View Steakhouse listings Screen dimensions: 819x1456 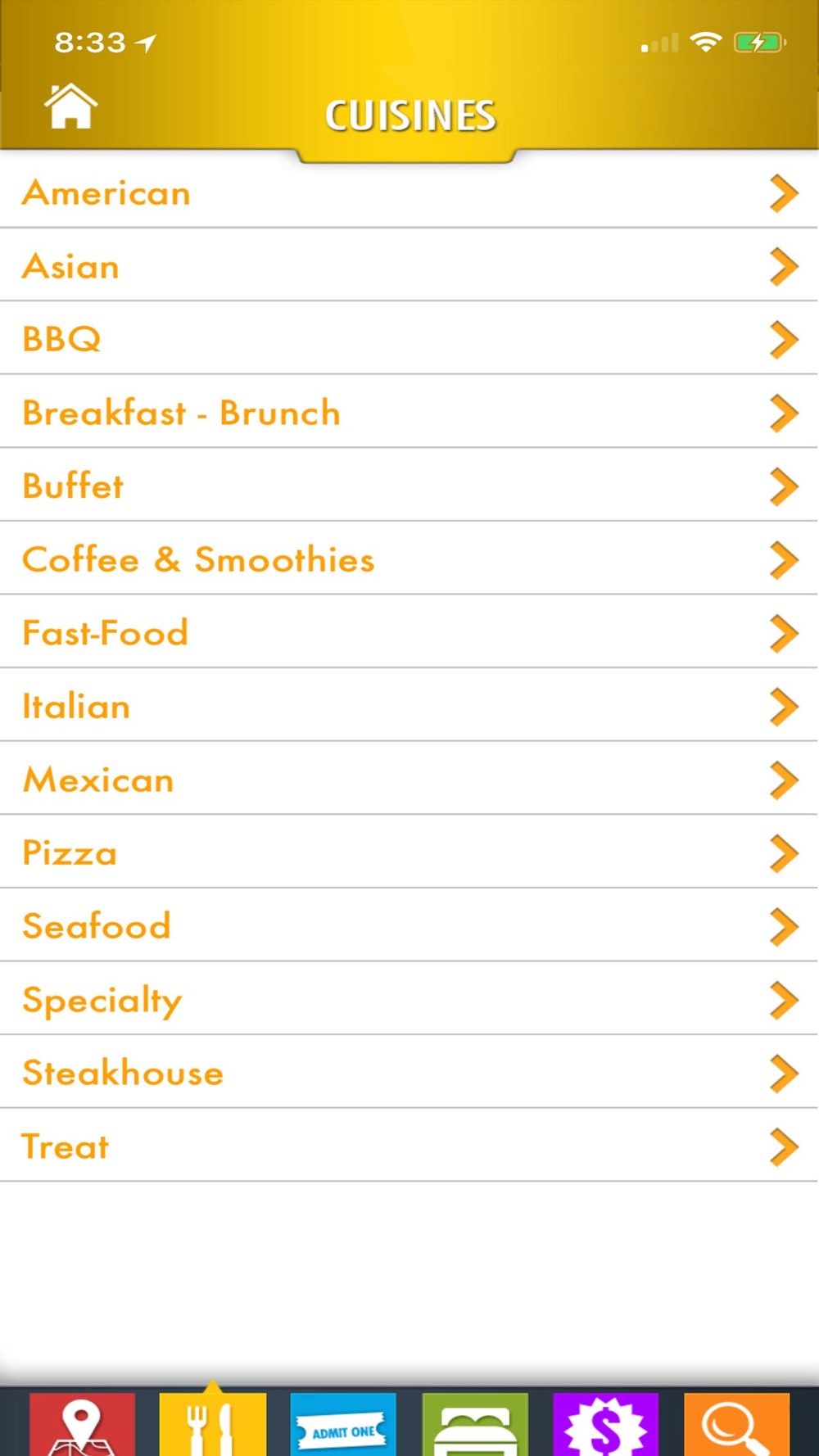coord(409,1072)
